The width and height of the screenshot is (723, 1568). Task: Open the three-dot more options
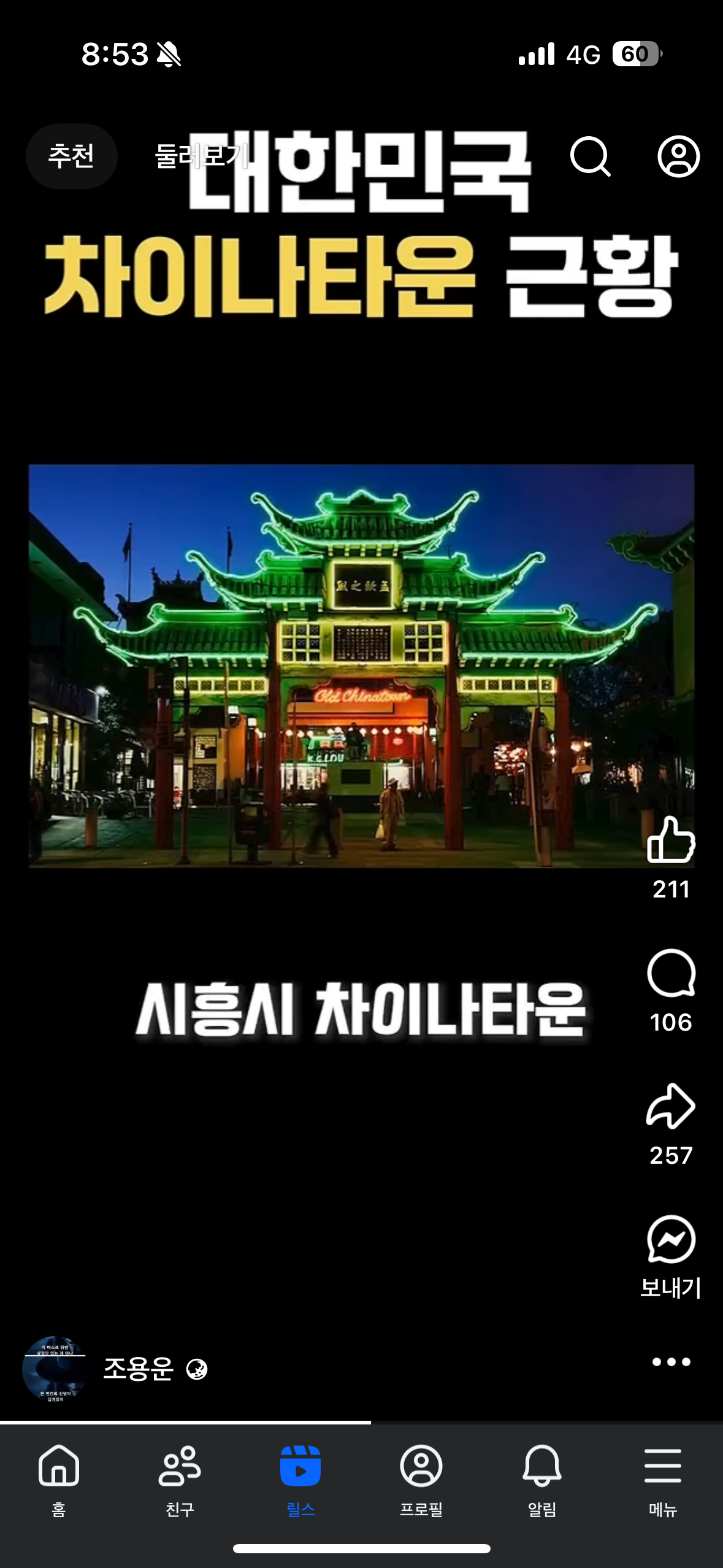pyautogui.click(x=671, y=1362)
